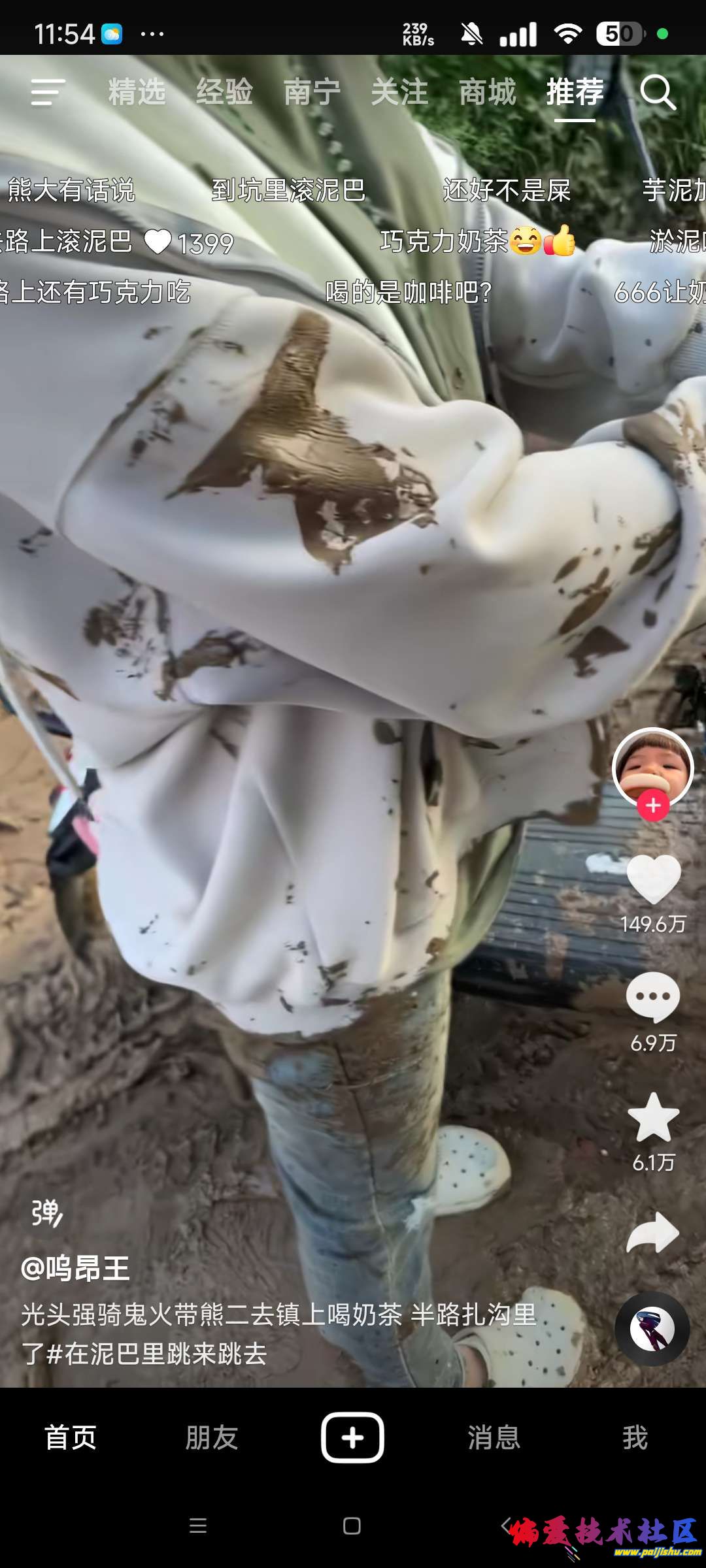Add video to favorites
This screenshot has height=1568, width=706.
(653, 1117)
